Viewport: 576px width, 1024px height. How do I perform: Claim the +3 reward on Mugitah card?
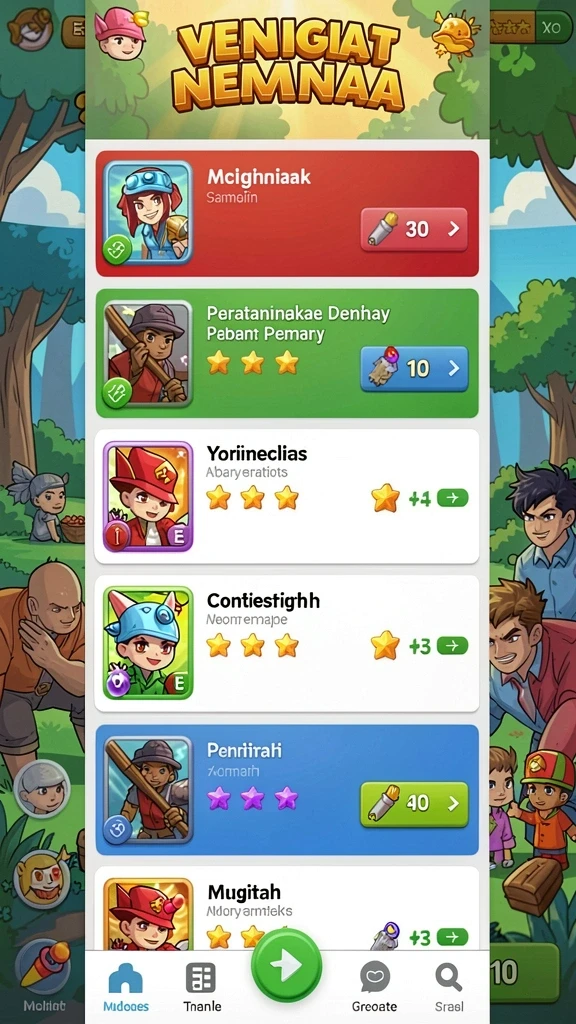[453, 938]
